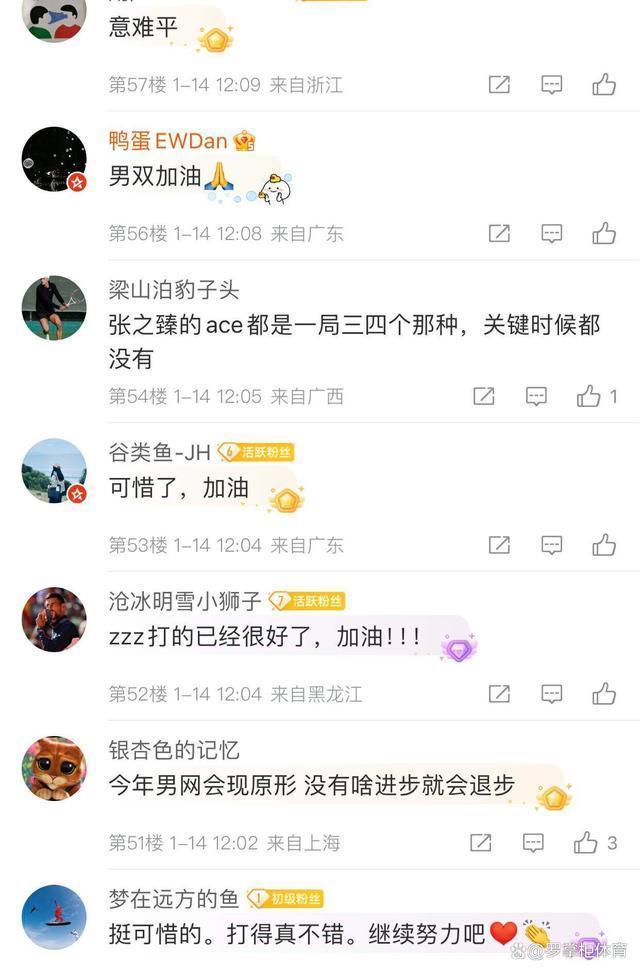Screen dimensions: 640x973
Task: Reply to 银杏色的记忆's comment
Action: 534,843
